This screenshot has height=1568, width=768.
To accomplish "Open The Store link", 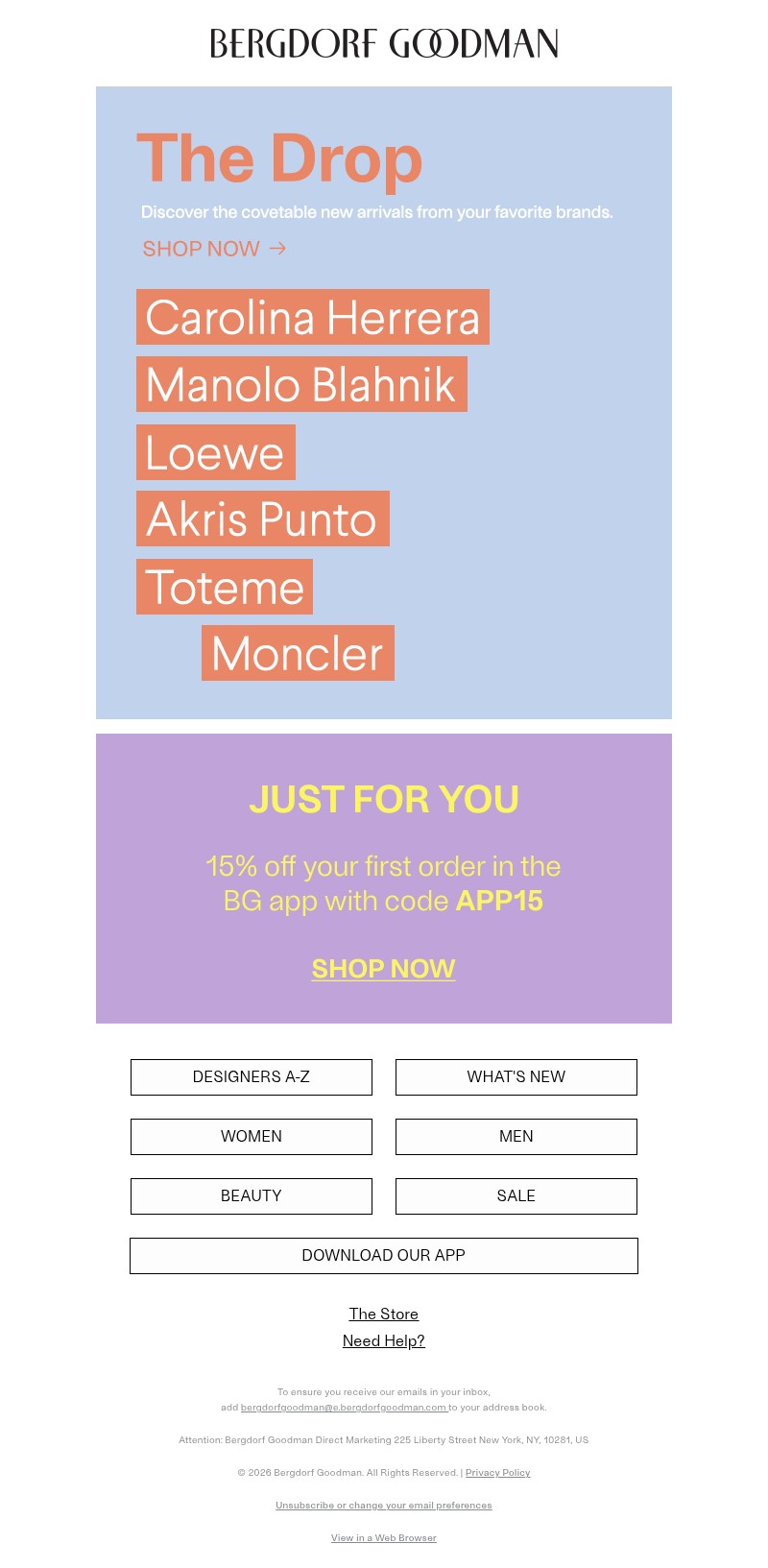I will click(x=384, y=1314).
